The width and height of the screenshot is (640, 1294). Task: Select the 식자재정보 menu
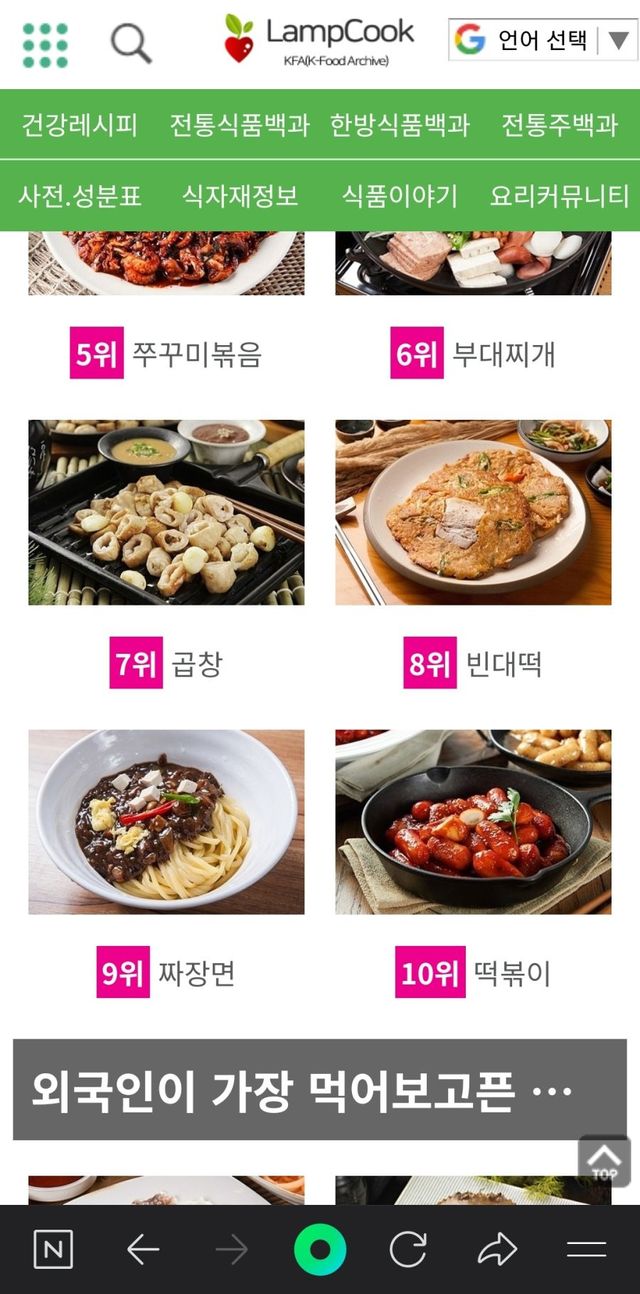tap(240, 196)
